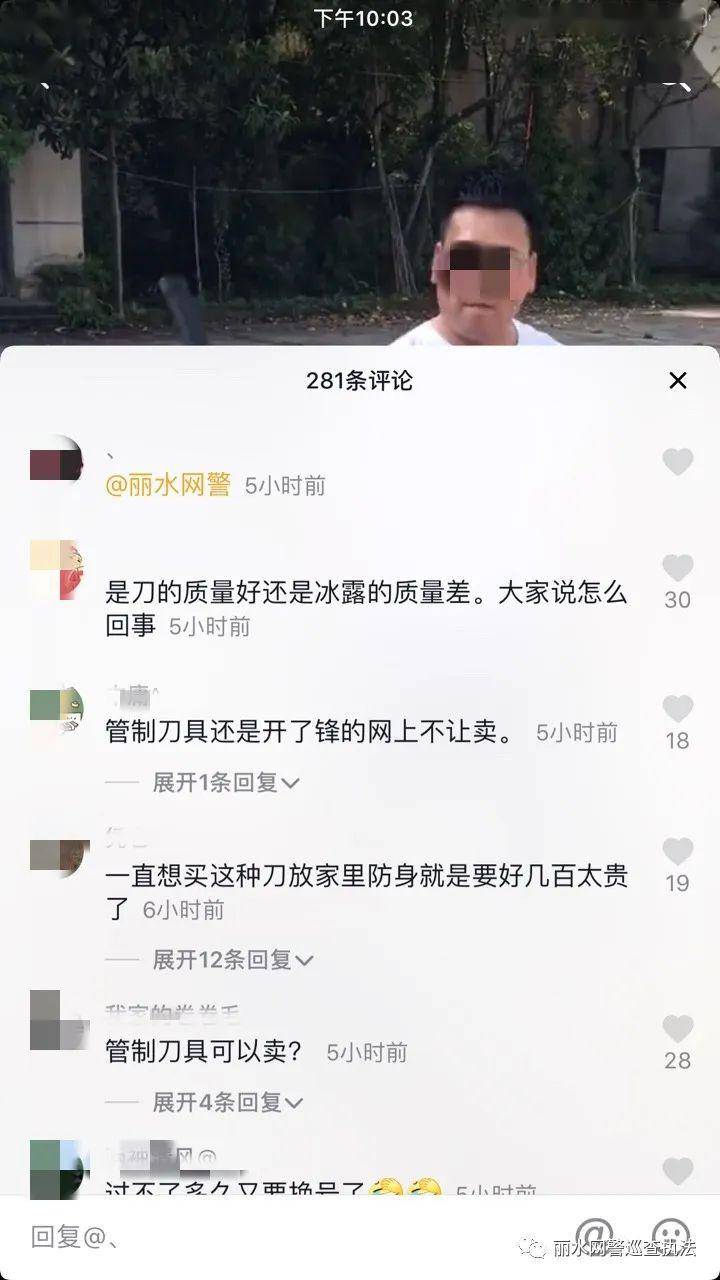Expand 展开12条回复 replies
The width and height of the screenshot is (720, 1280).
[232, 960]
